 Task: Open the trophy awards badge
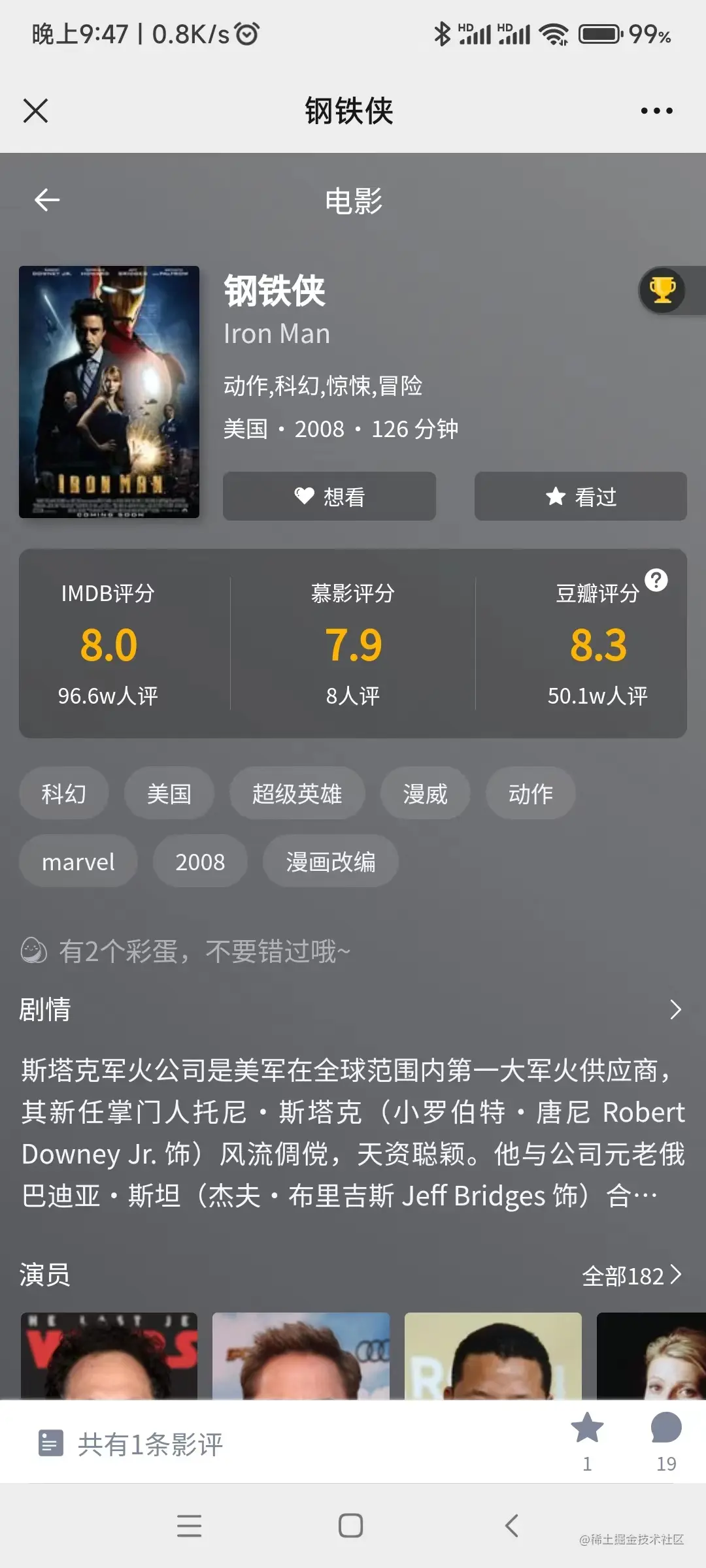[x=663, y=290]
